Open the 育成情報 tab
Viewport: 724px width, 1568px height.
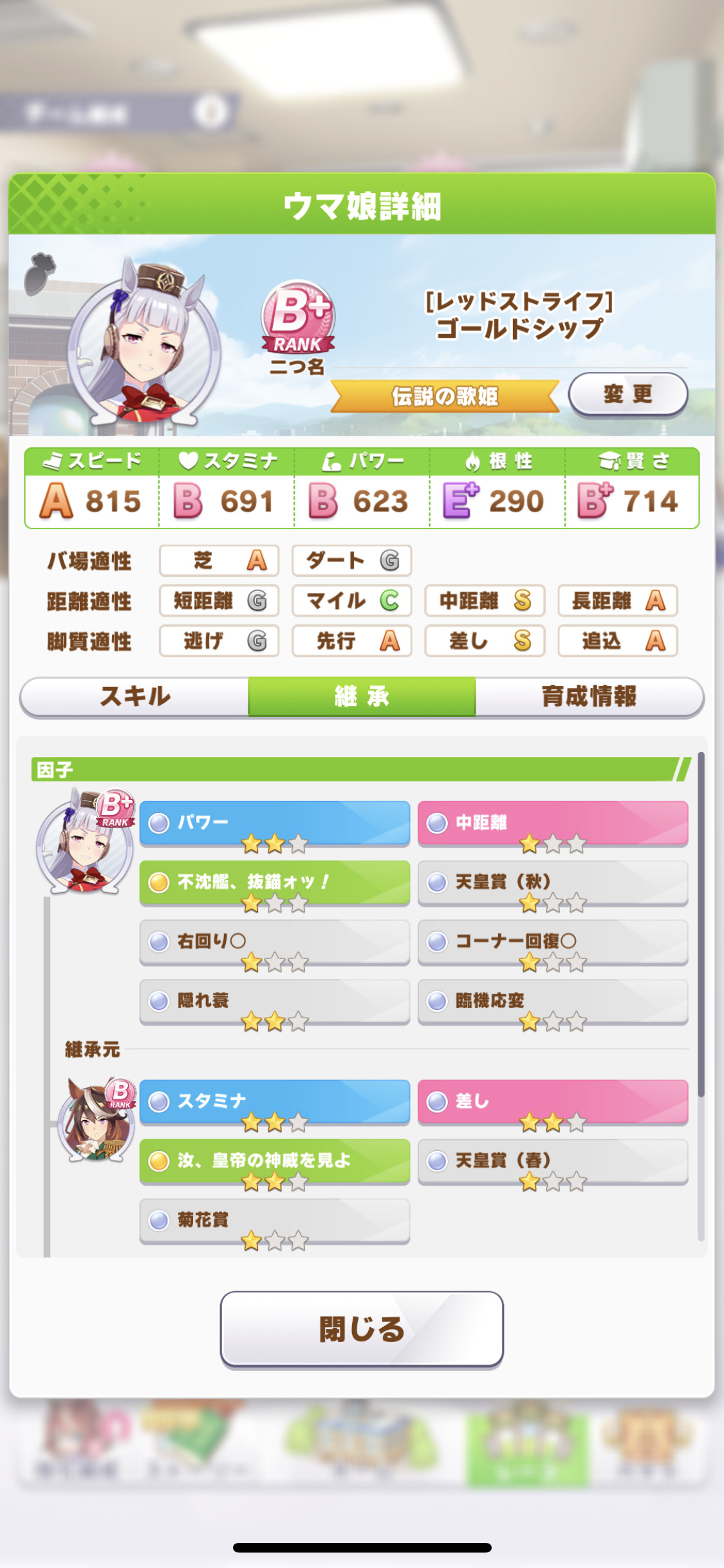pyautogui.click(x=589, y=696)
